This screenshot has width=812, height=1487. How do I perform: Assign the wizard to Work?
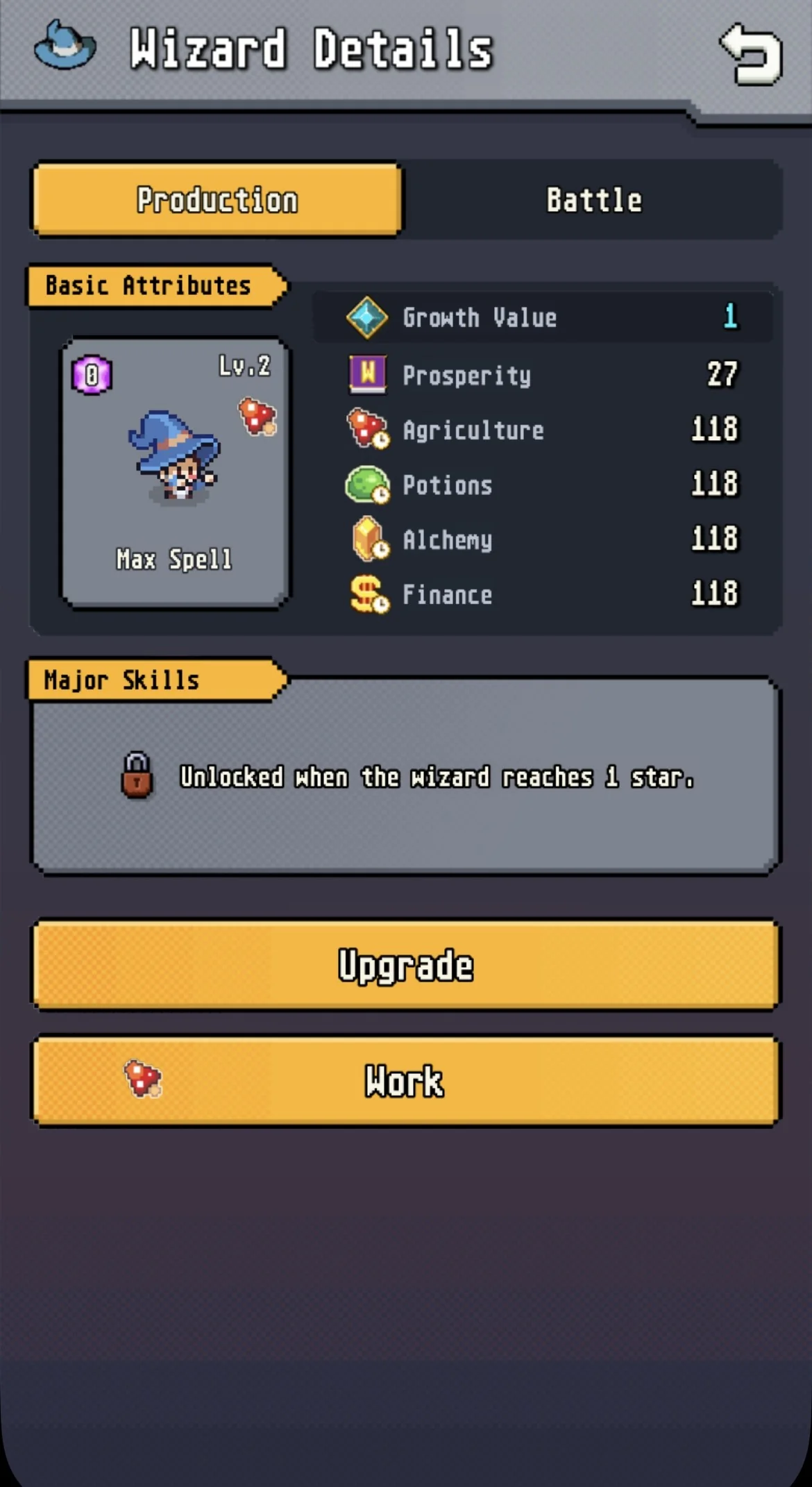tap(406, 1080)
